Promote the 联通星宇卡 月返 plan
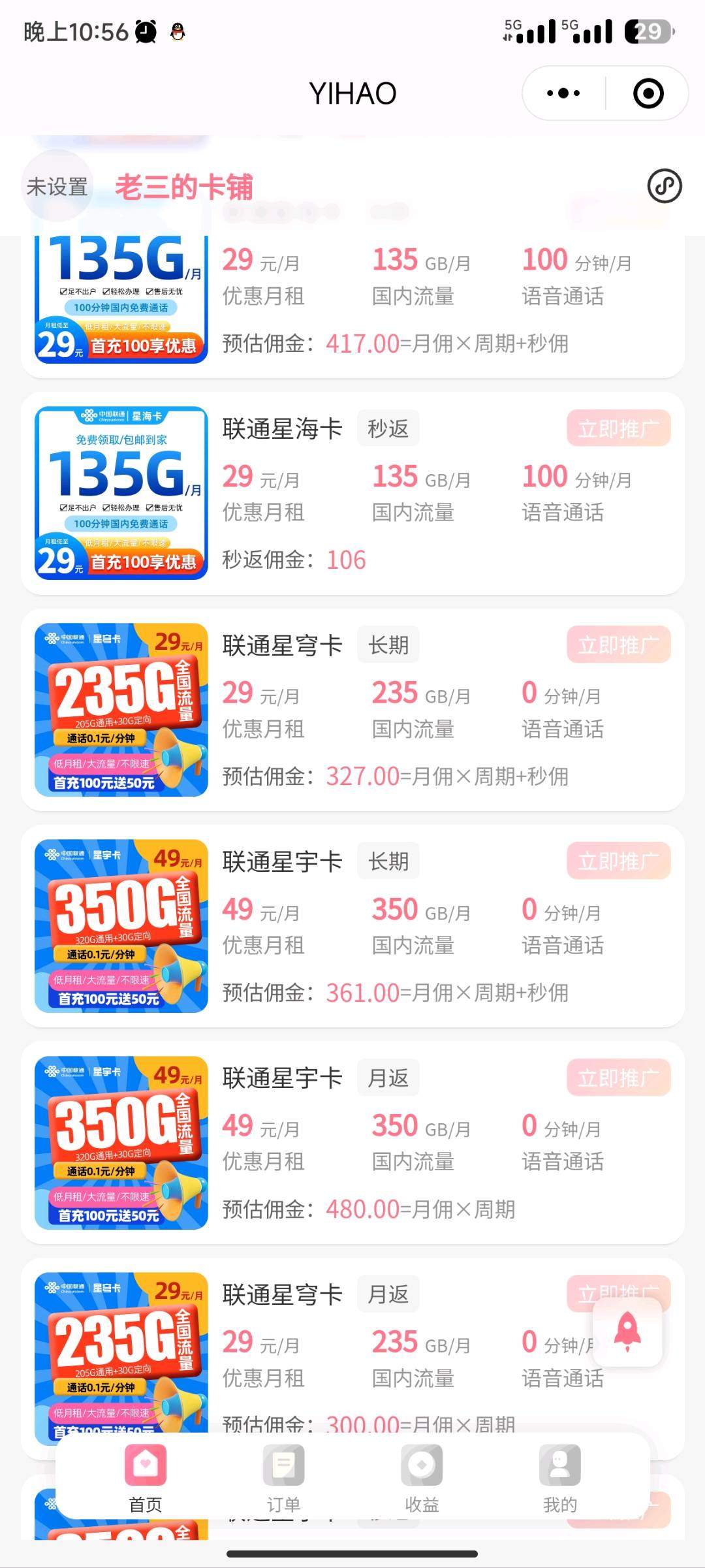Screen dimensions: 705x1568 pyautogui.click(x=618, y=1078)
